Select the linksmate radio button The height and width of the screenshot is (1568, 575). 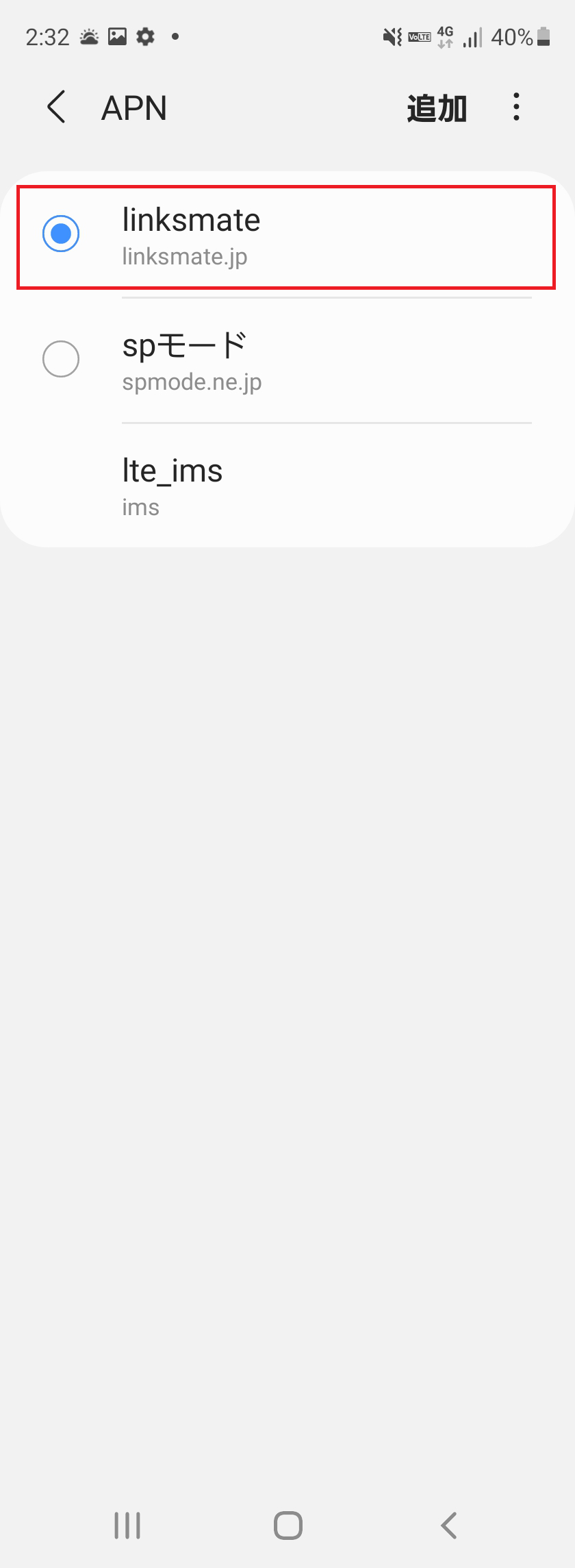[61, 234]
